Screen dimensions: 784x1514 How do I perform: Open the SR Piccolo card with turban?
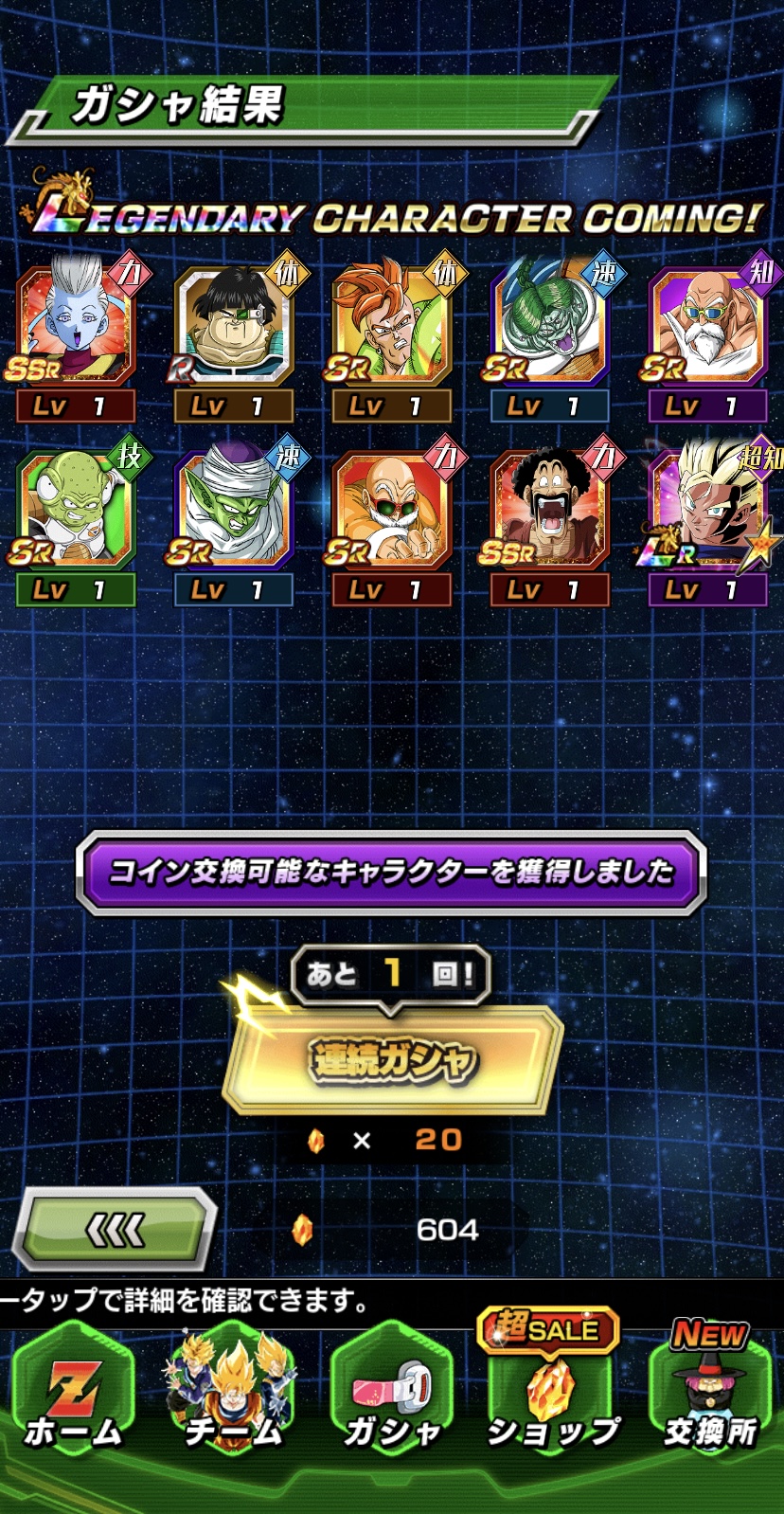click(233, 510)
